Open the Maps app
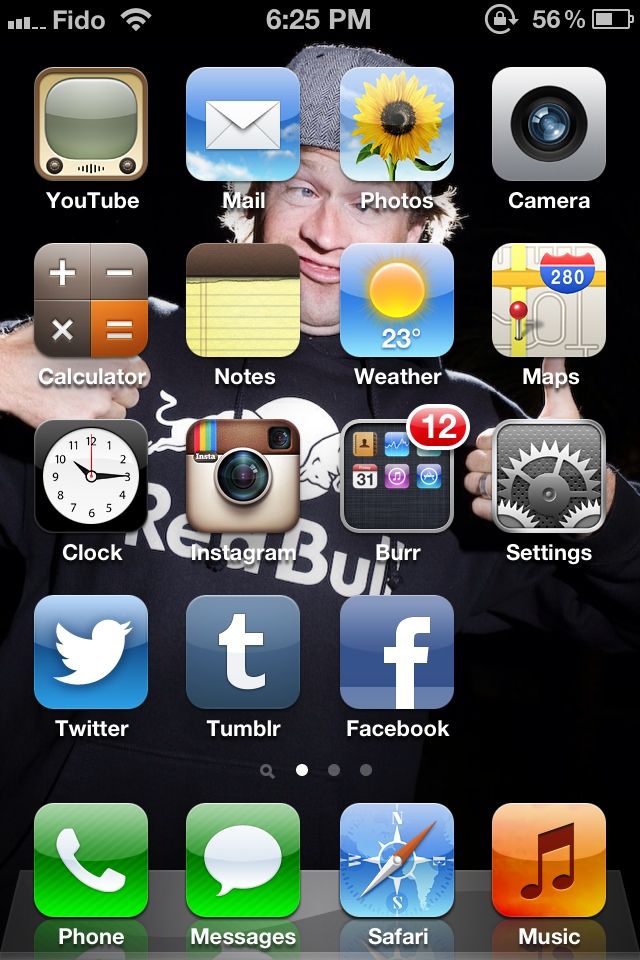 click(x=548, y=300)
